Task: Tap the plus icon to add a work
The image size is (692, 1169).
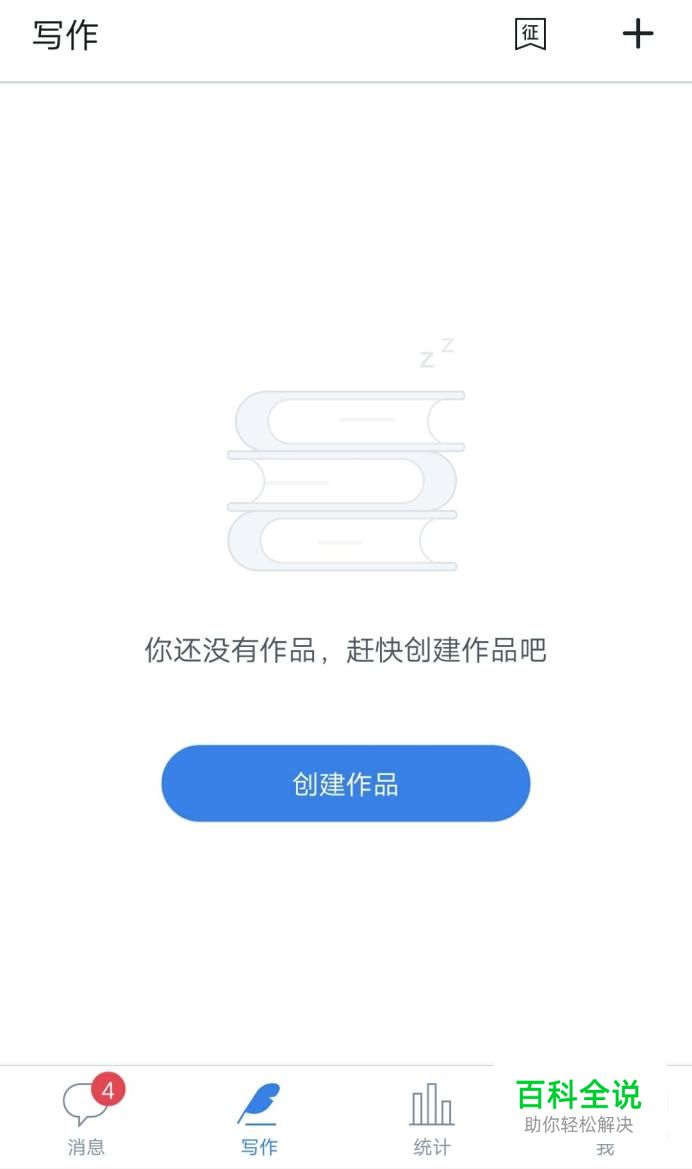Action: pos(637,34)
